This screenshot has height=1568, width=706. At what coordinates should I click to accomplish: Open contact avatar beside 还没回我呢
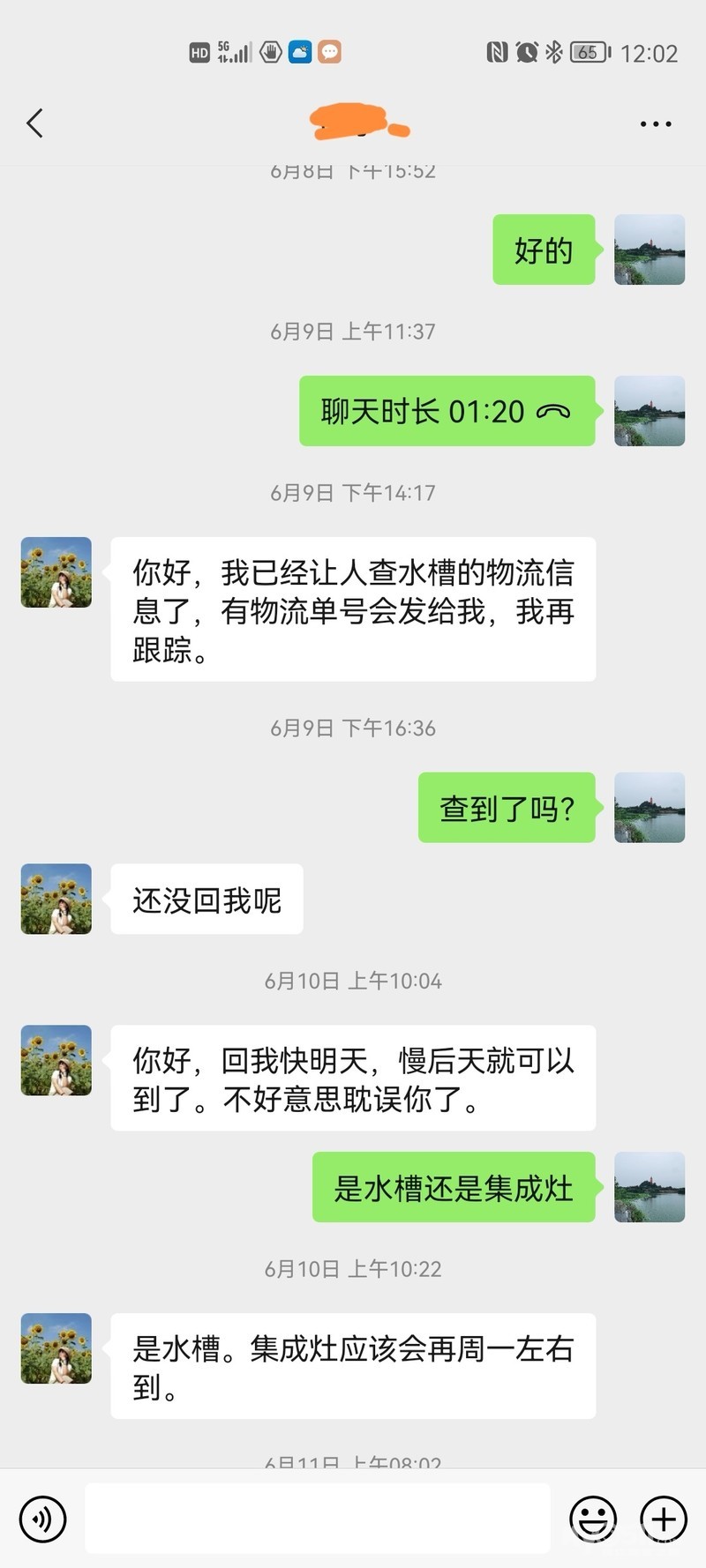tap(56, 899)
